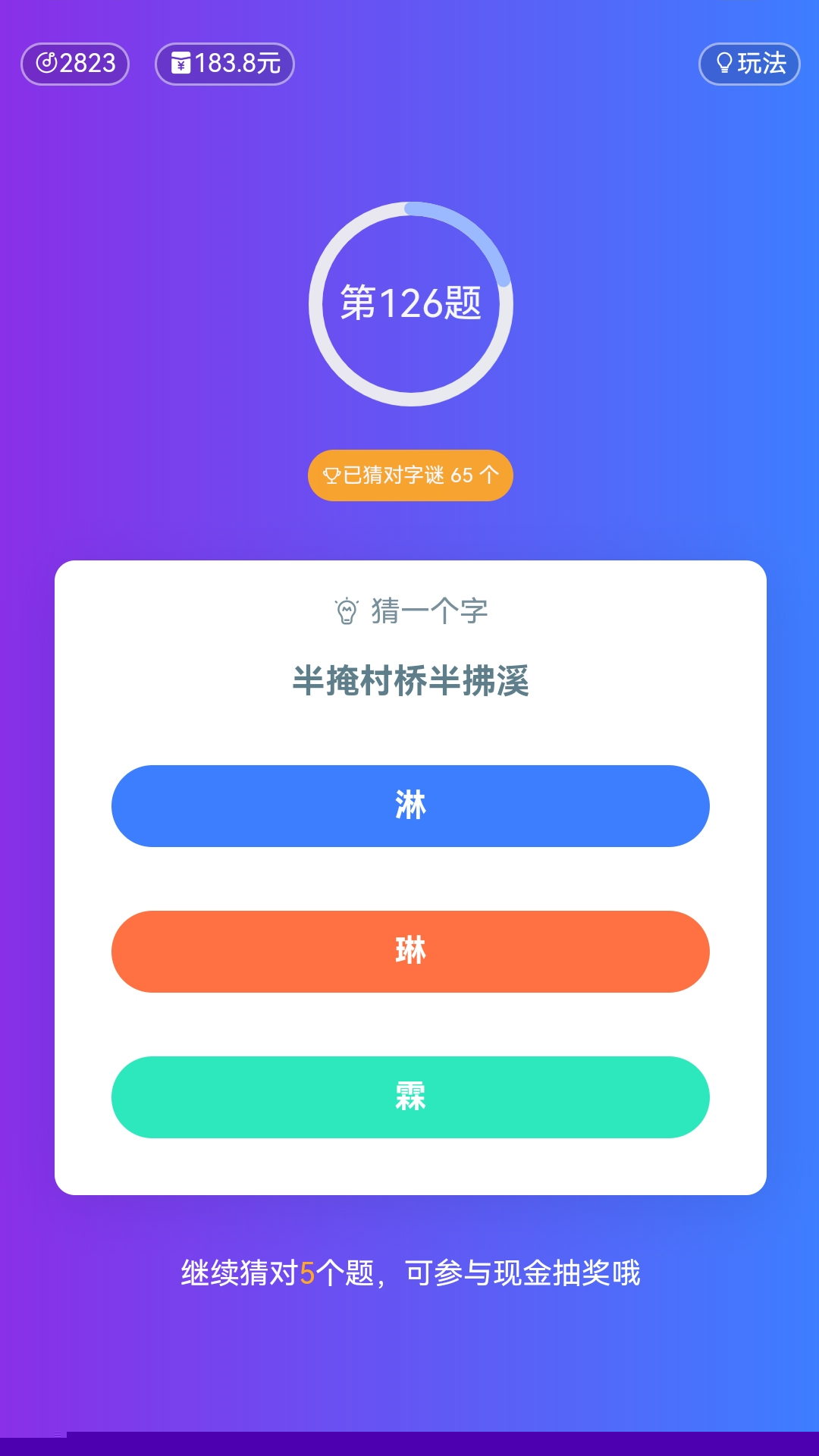This screenshot has height=1456, width=819.
Task: Pick 霖 as the riddle answer
Action: [410, 1097]
